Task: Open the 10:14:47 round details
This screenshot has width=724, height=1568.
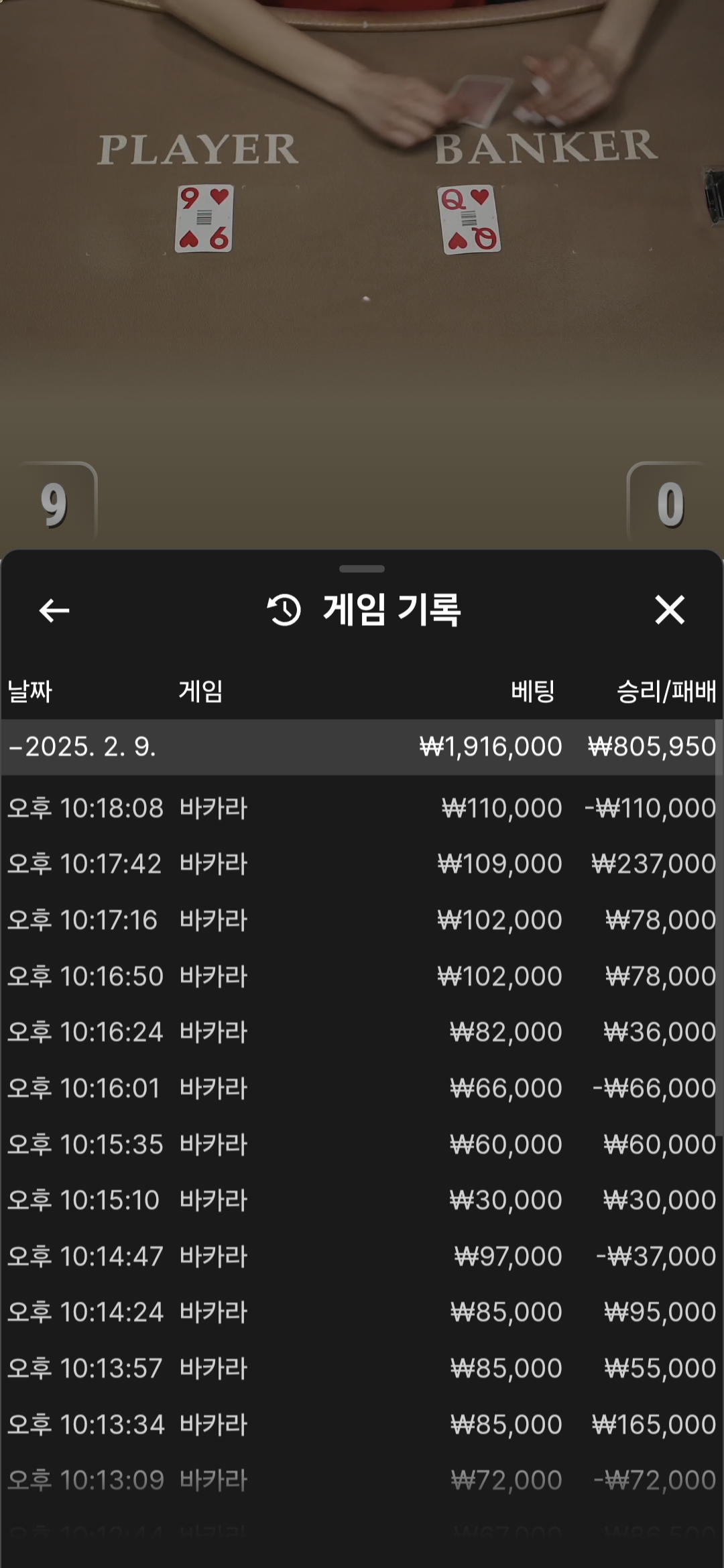Action: 362,1256
